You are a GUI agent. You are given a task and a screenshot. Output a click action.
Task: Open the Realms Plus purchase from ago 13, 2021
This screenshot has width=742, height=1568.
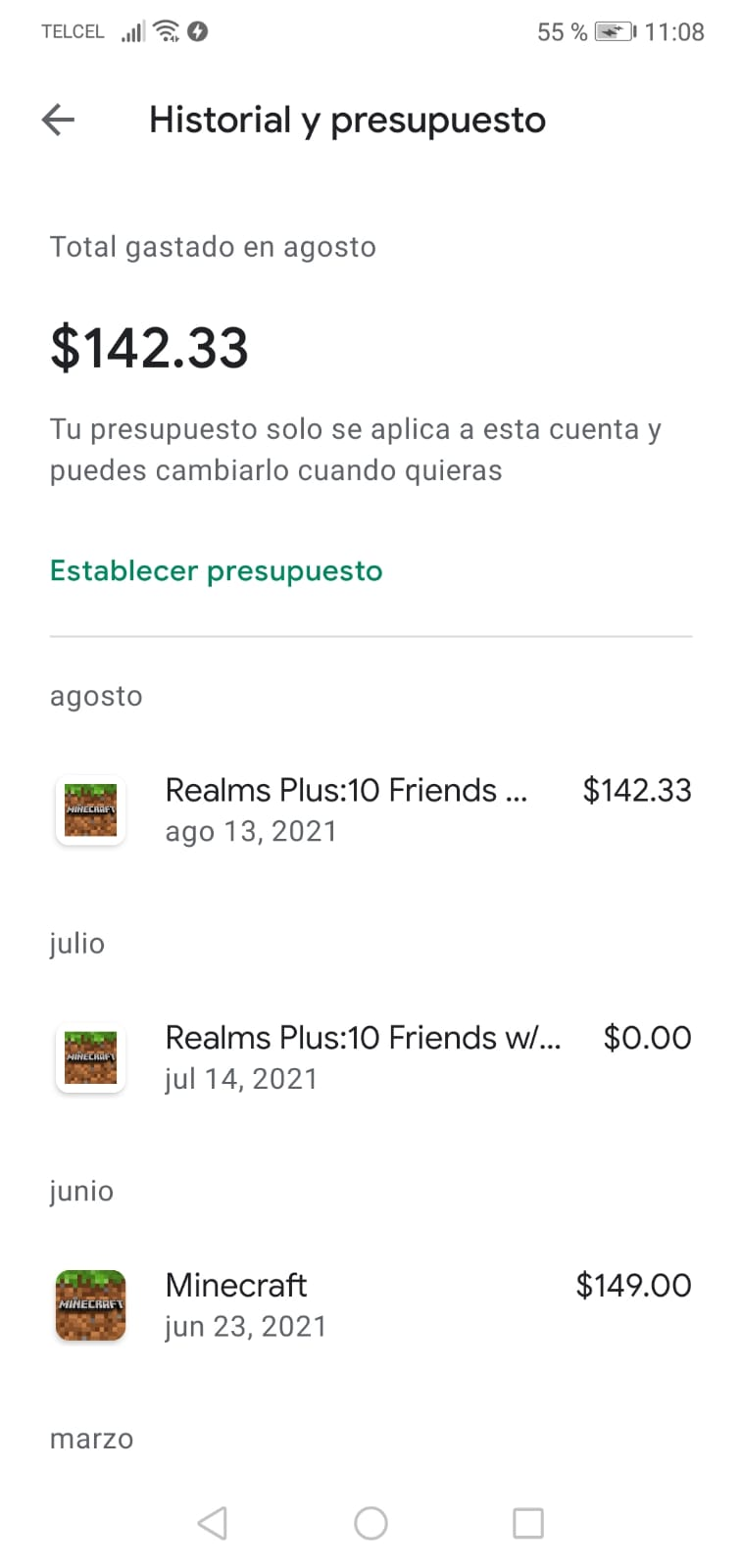(x=371, y=809)
